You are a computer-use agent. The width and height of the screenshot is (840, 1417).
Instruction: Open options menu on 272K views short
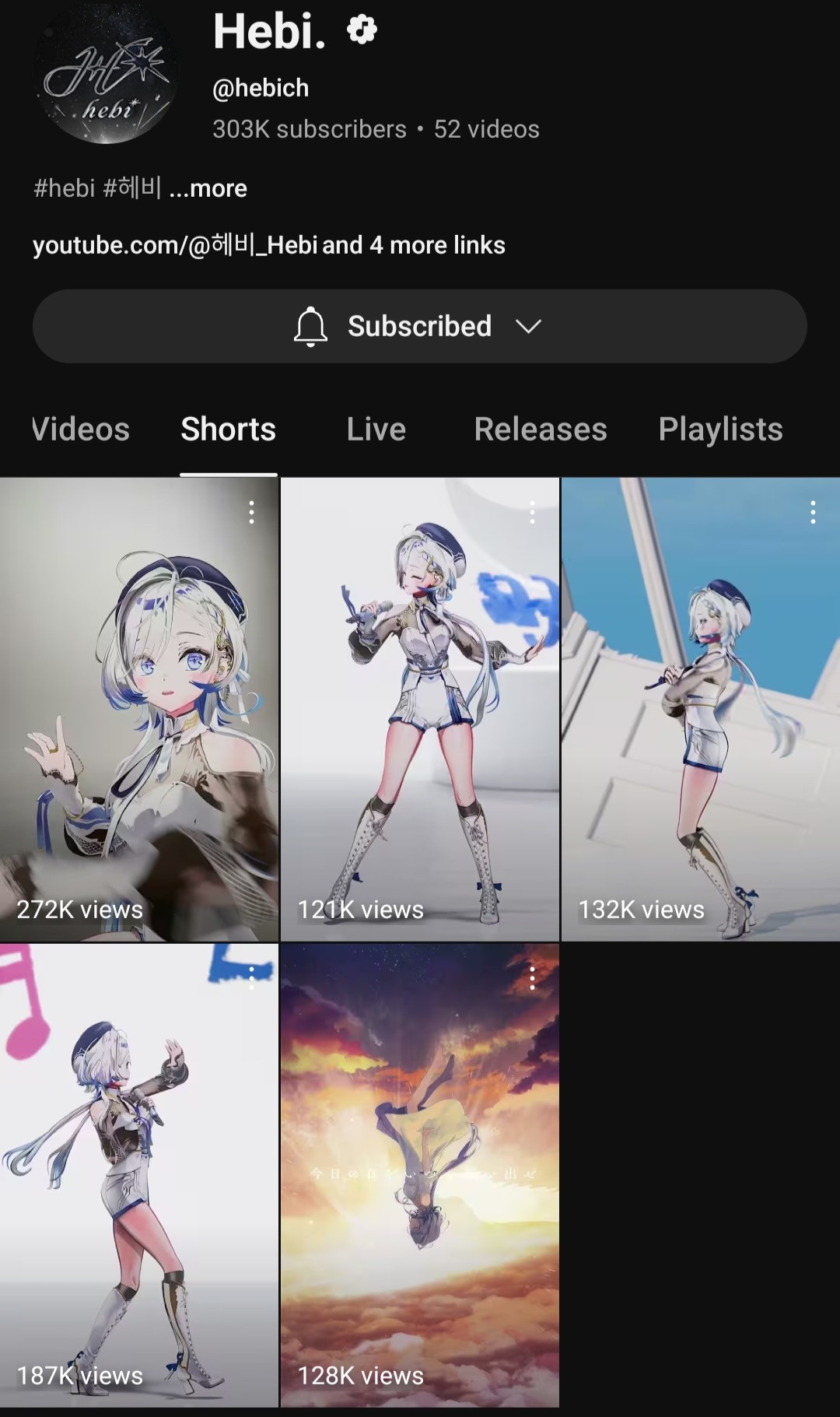251,512
